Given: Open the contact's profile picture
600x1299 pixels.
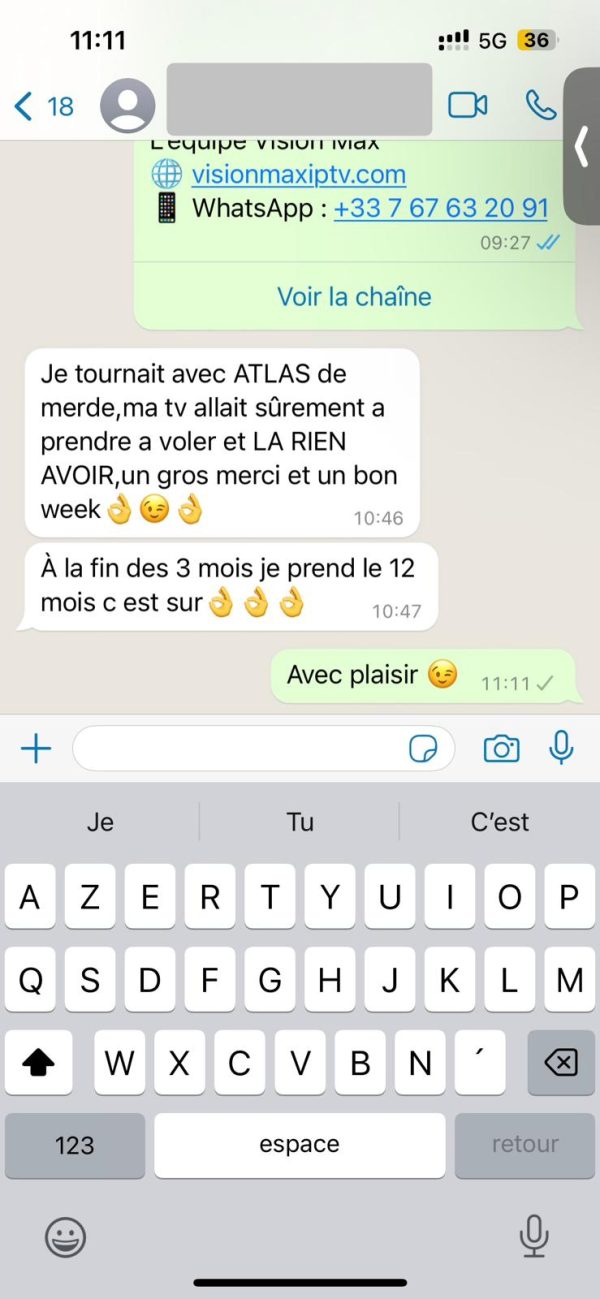Looking at the screenshot, I should point(128,105).
